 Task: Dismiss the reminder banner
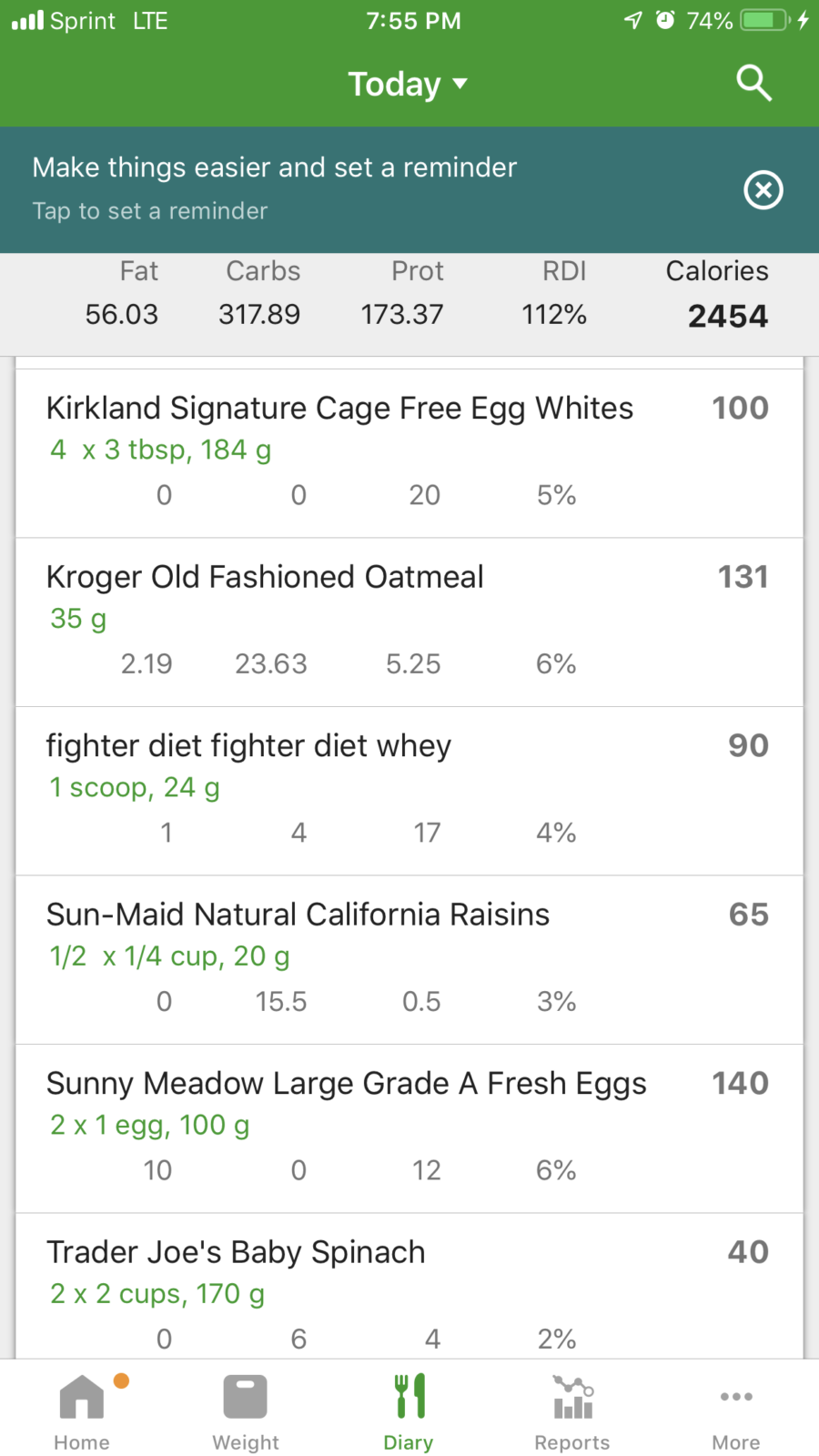[763, 190]
